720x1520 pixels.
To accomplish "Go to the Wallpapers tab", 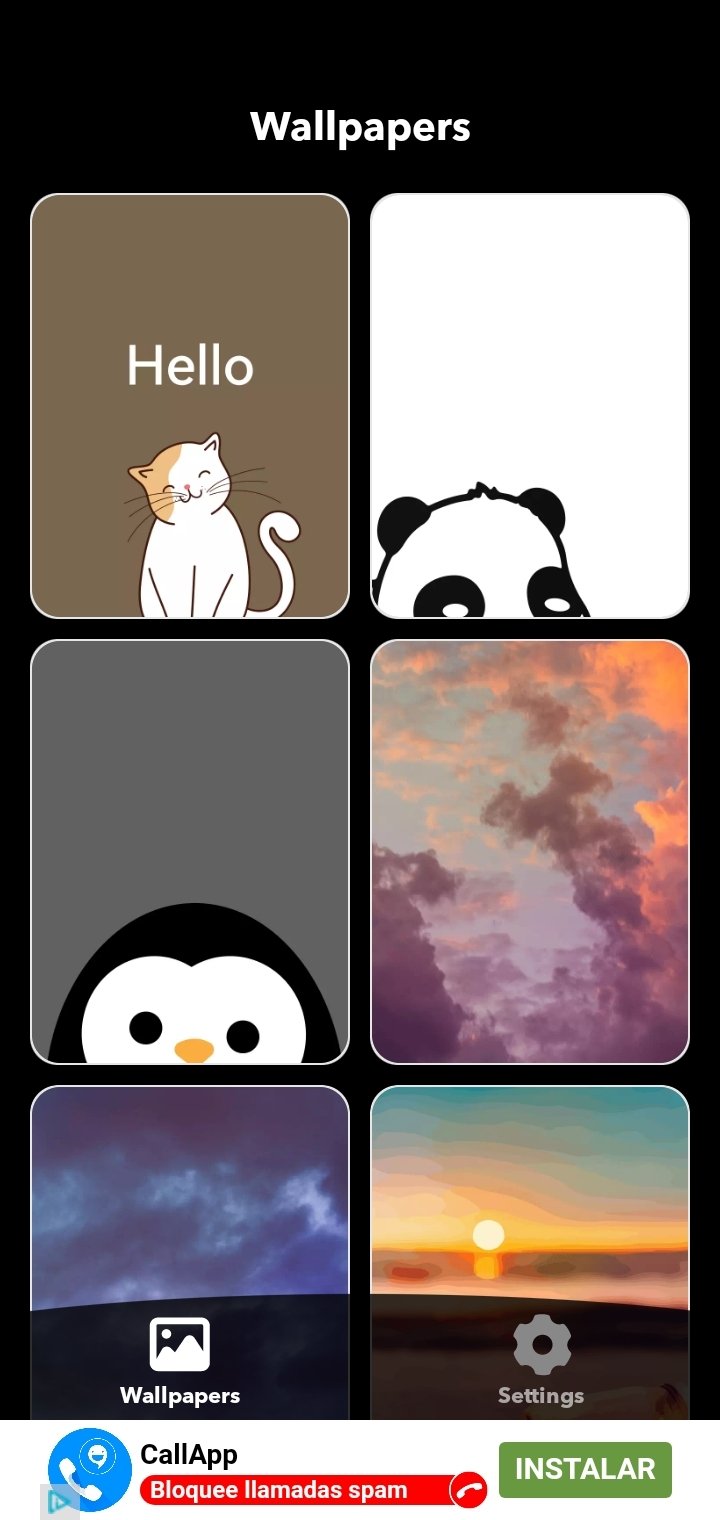I will coord(180,1360).
